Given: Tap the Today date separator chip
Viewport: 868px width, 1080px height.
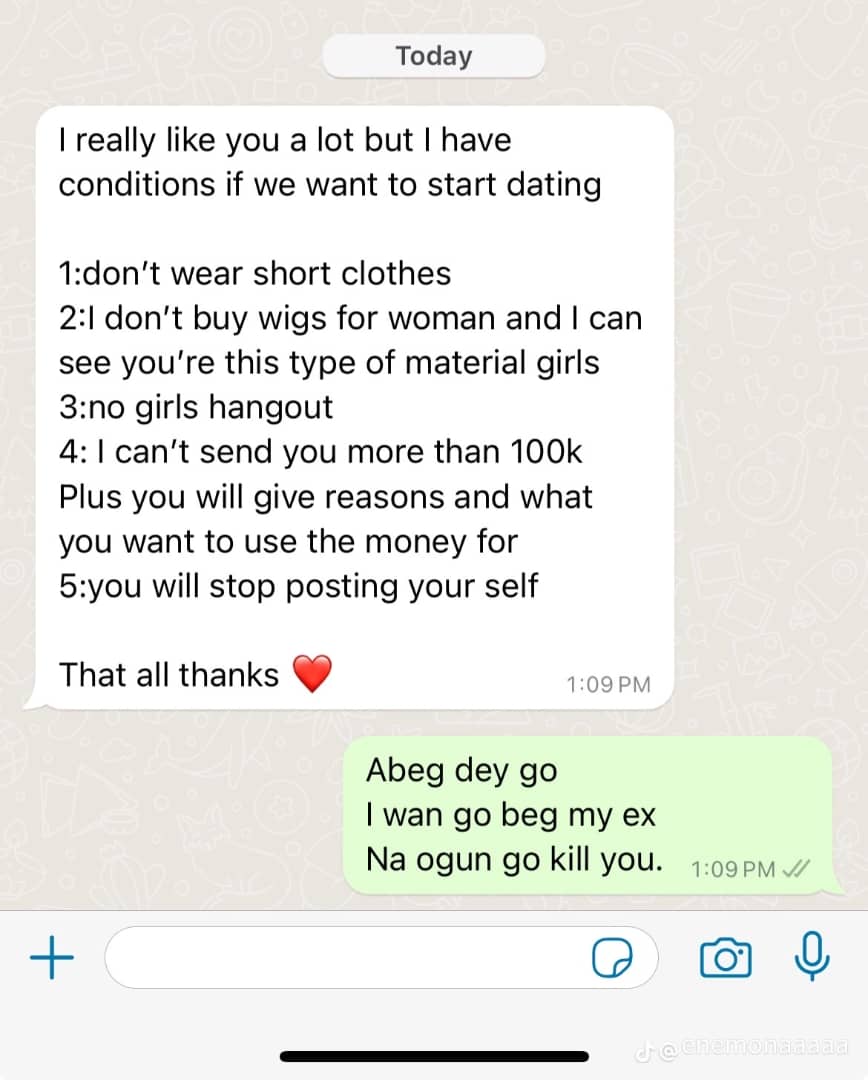Looking at the screenshot, I should (433, 56).
